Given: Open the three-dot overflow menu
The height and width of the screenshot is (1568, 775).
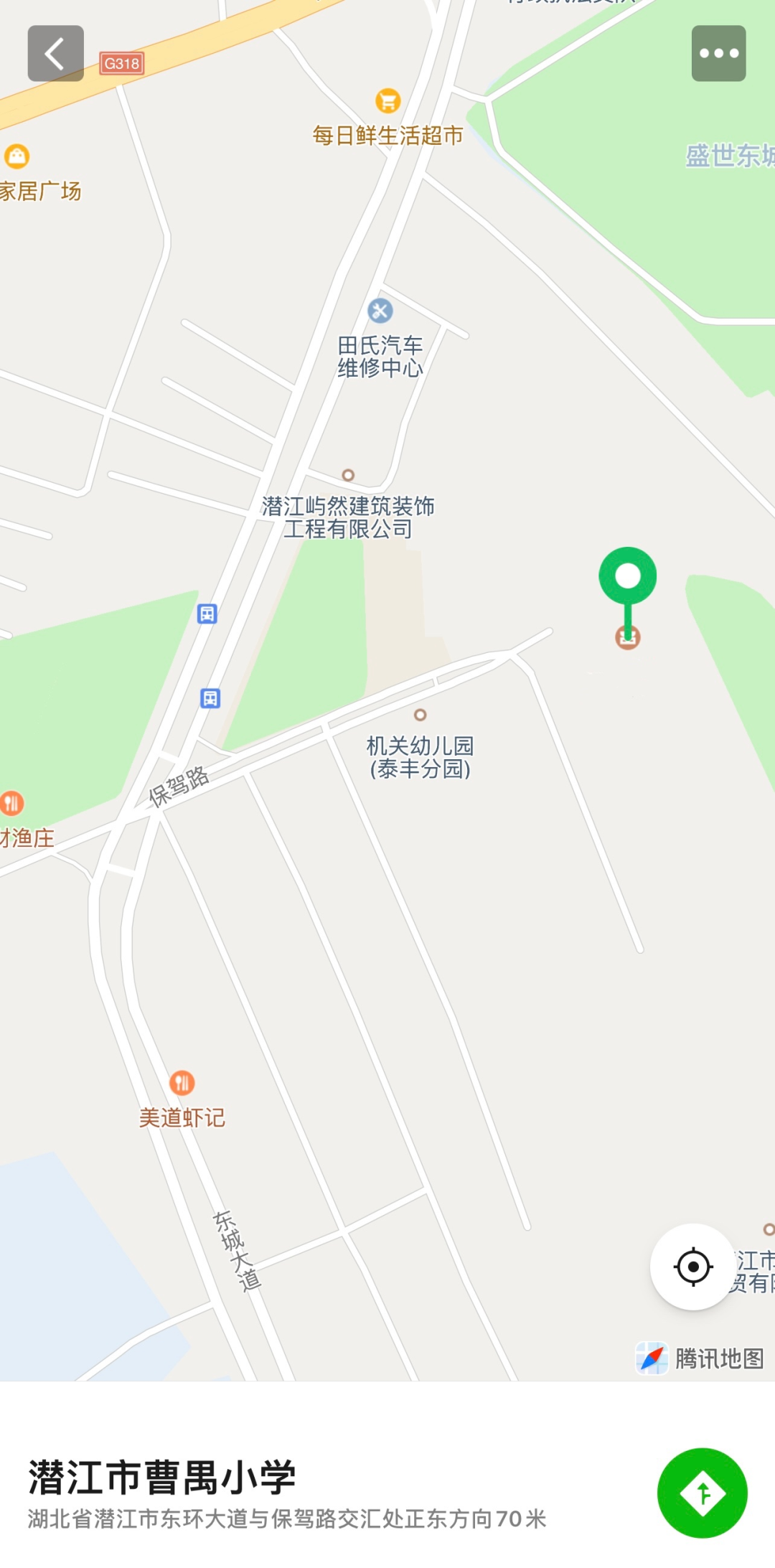Looking at the screenshot, I should [718, 54].
